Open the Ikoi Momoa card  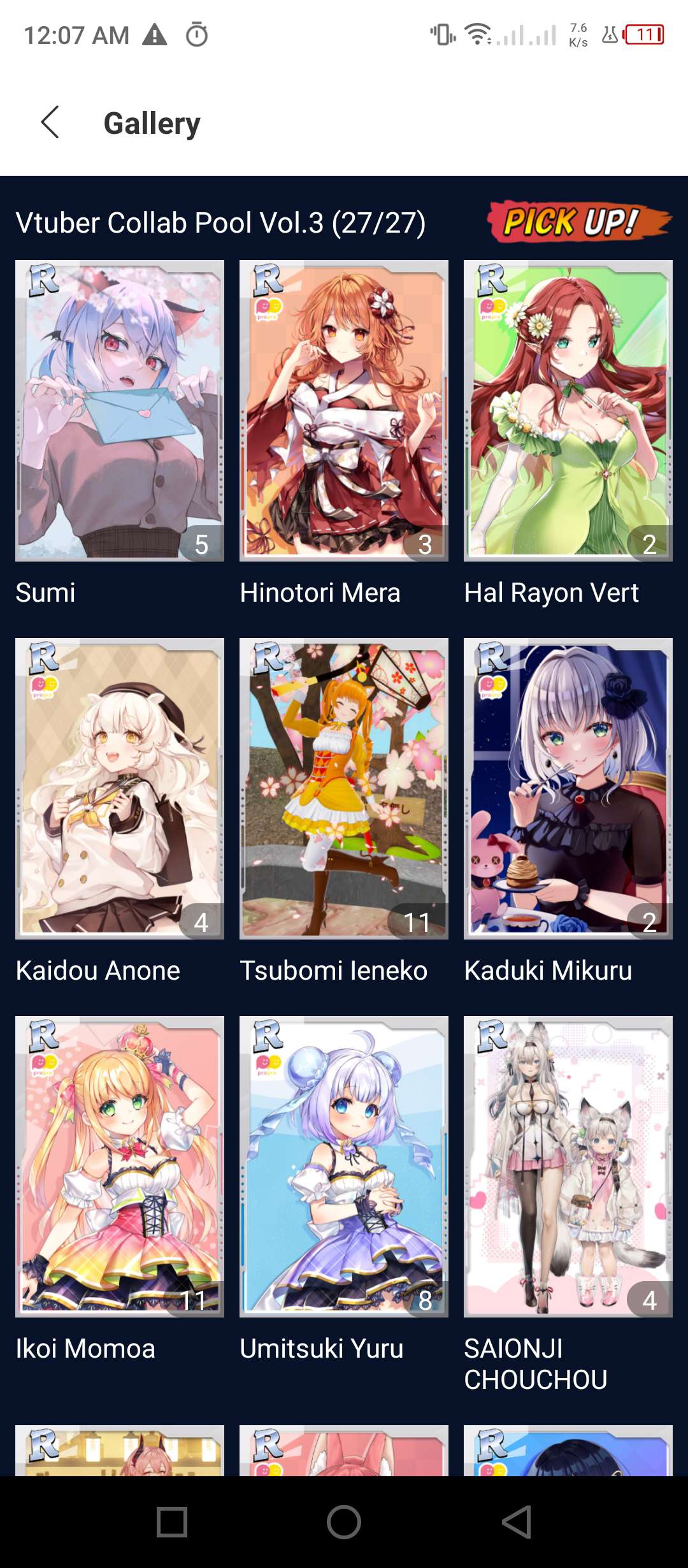[x=120, y=1166]
